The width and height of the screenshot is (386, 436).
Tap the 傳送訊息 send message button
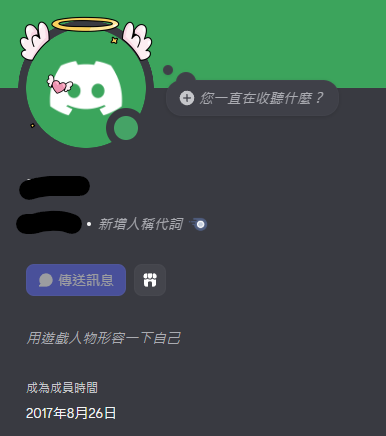76,280
